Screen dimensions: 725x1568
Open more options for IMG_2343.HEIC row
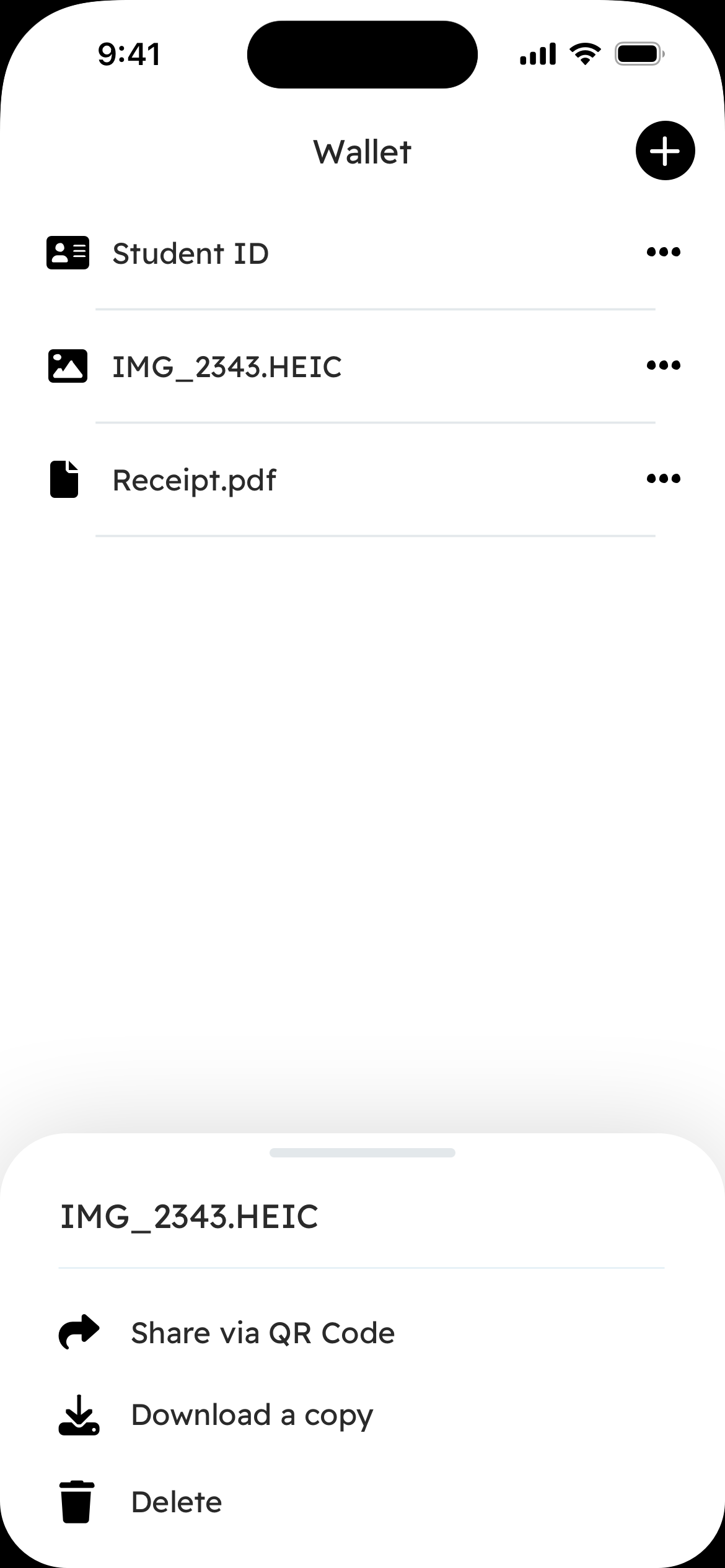663,365
